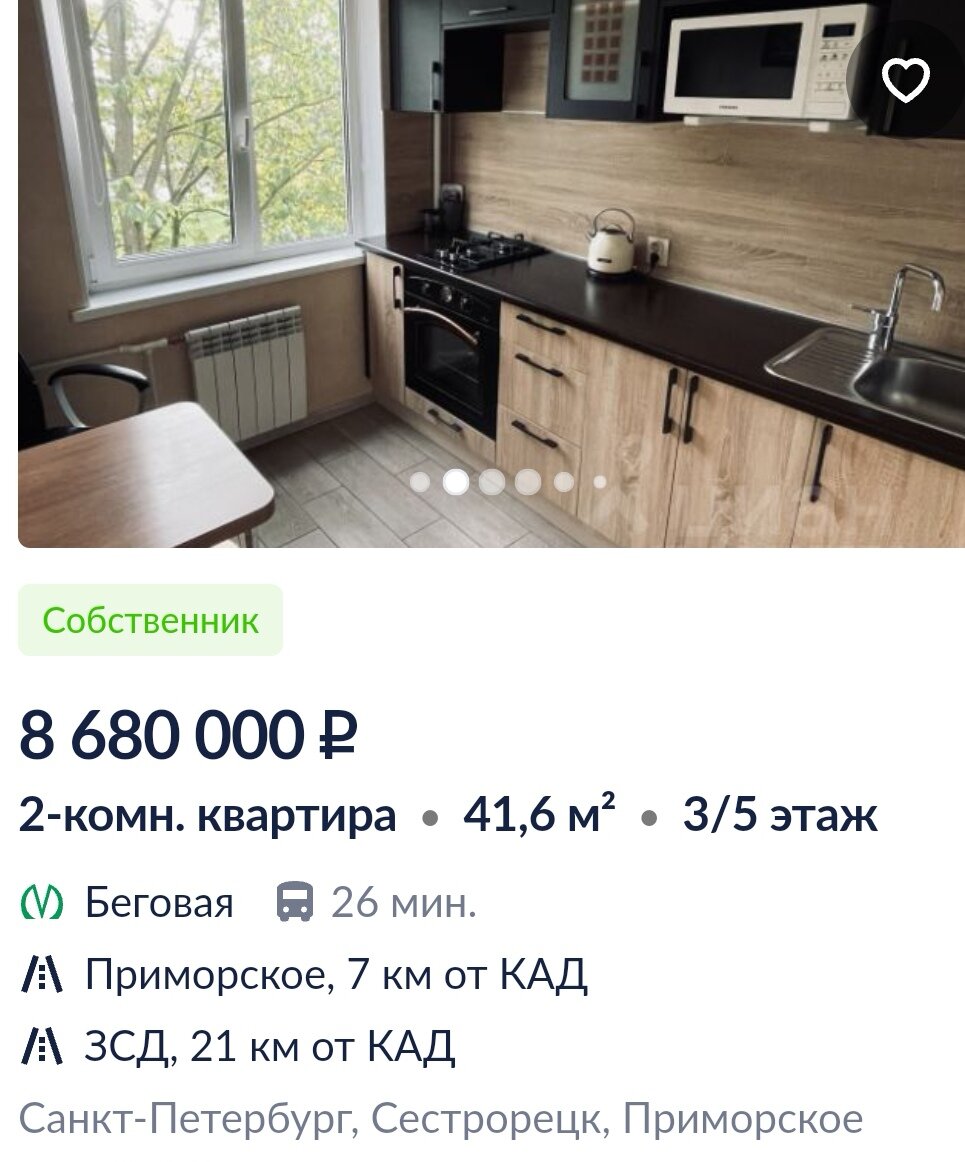Click the green metro icon beside Беговая

44,901
